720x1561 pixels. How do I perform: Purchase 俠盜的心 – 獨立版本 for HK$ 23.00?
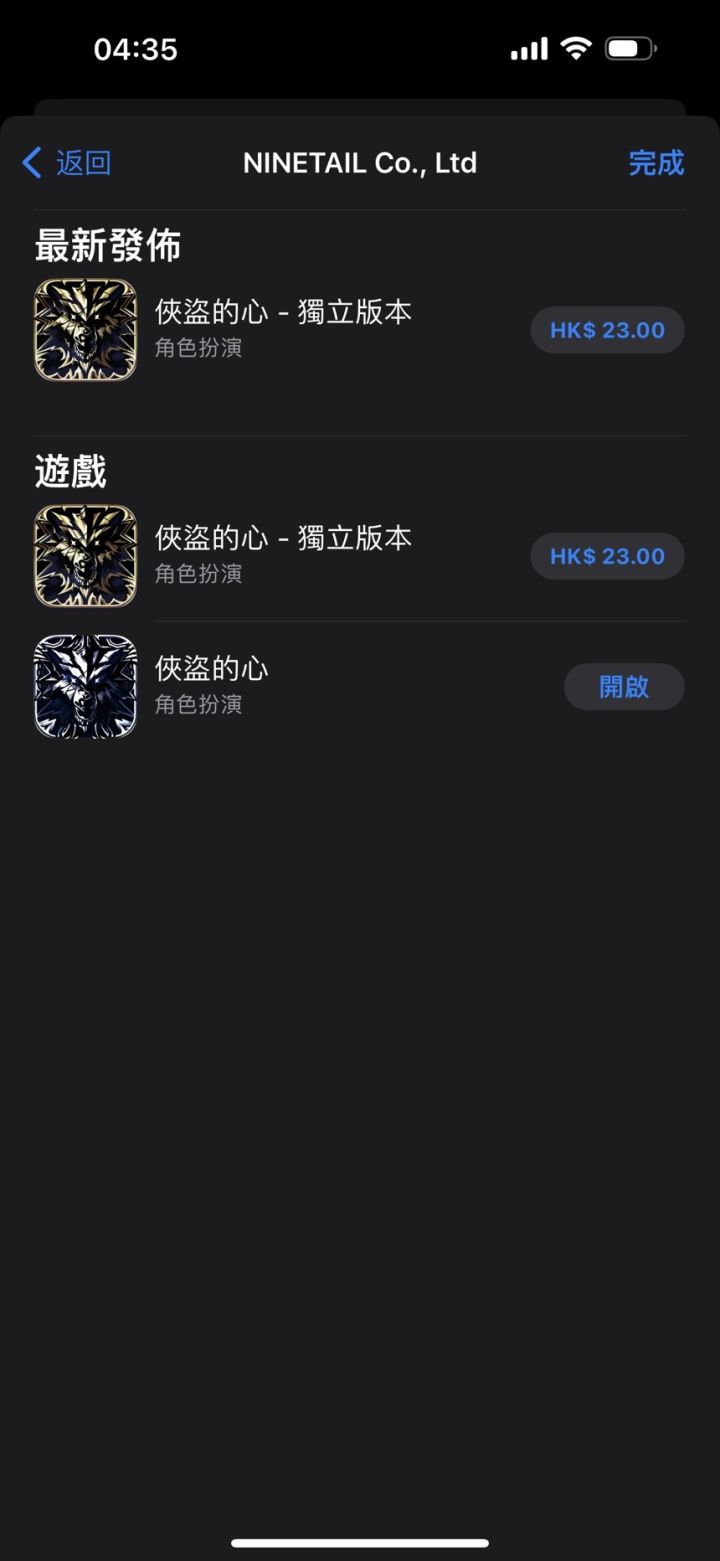coord(607,330)
